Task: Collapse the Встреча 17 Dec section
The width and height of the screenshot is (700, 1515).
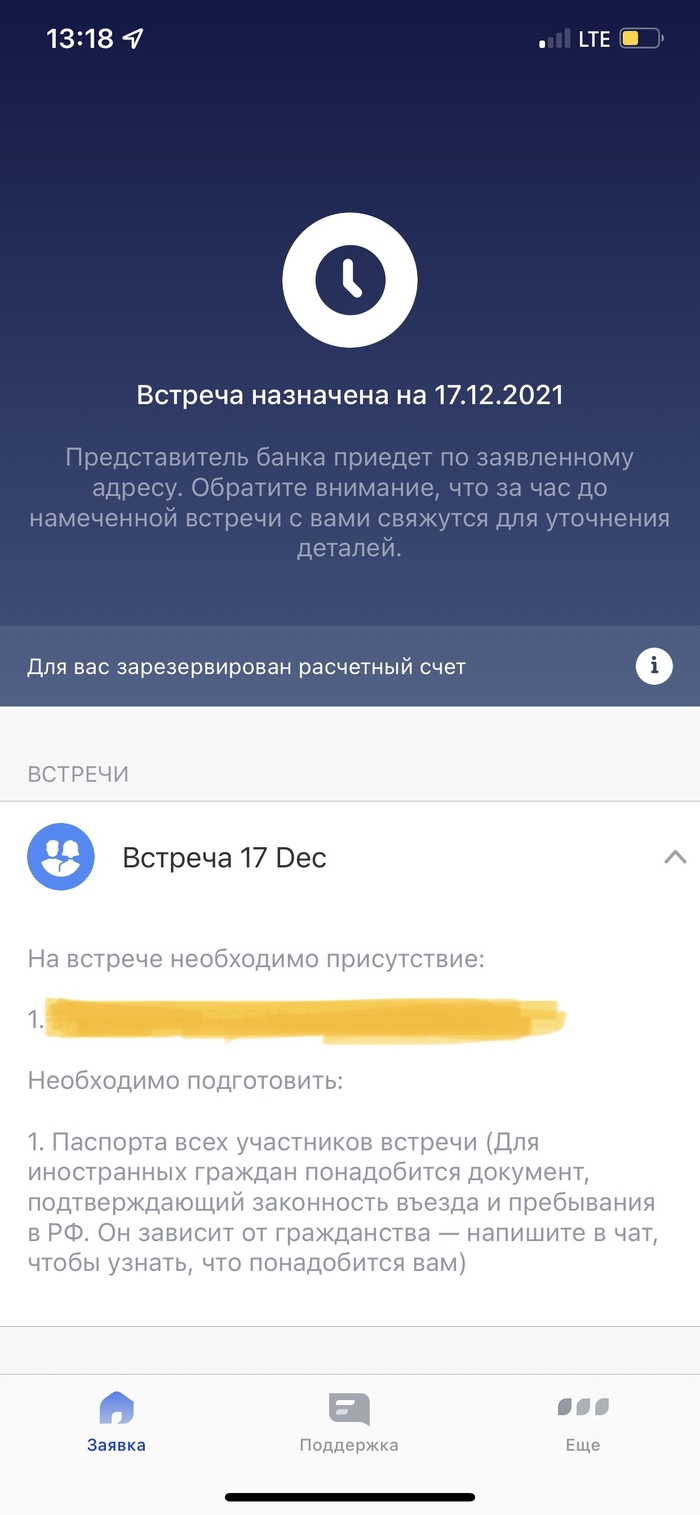Action: [675, 857]
